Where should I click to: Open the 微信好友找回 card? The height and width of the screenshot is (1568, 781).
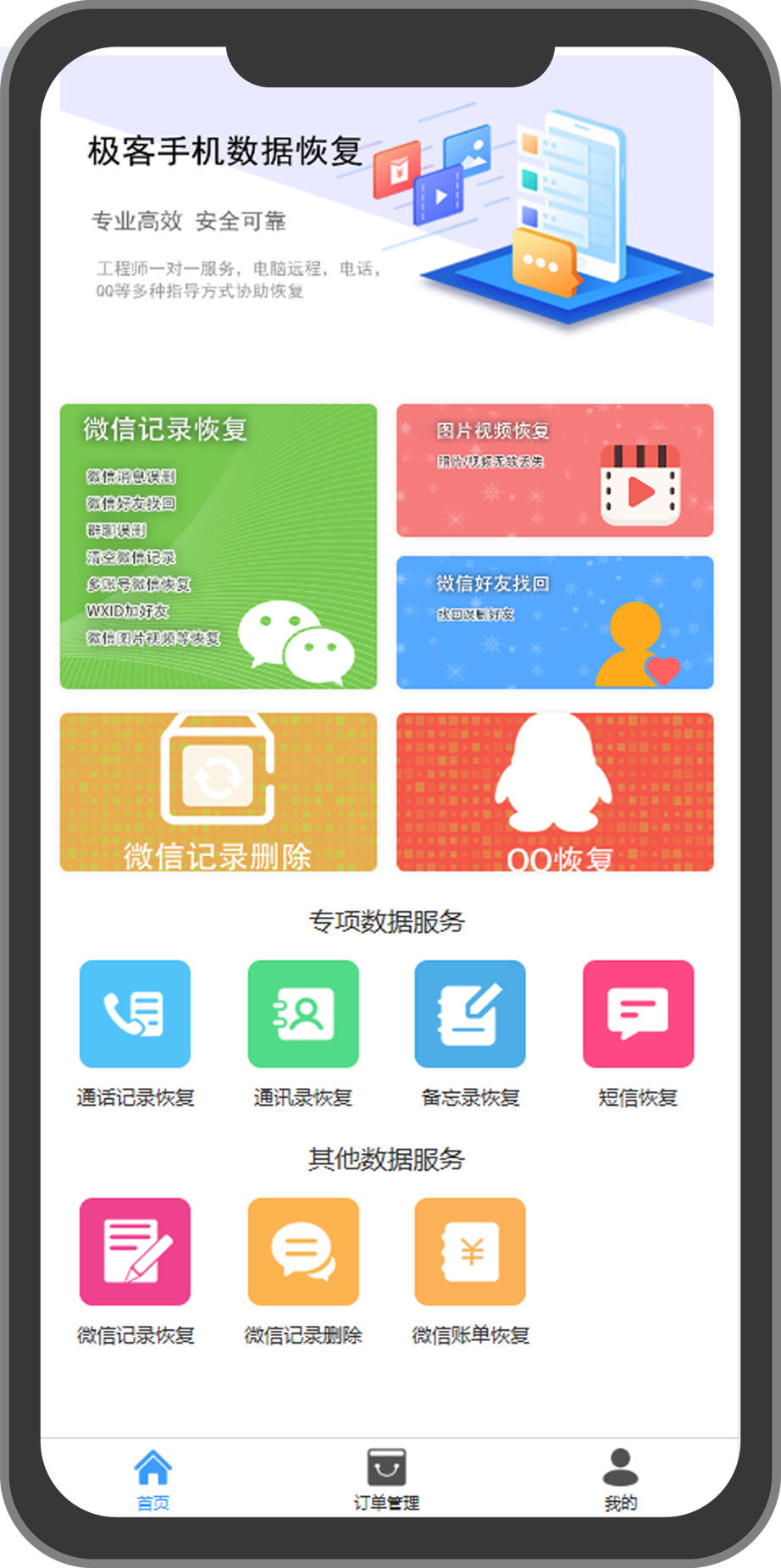(555, 622)
